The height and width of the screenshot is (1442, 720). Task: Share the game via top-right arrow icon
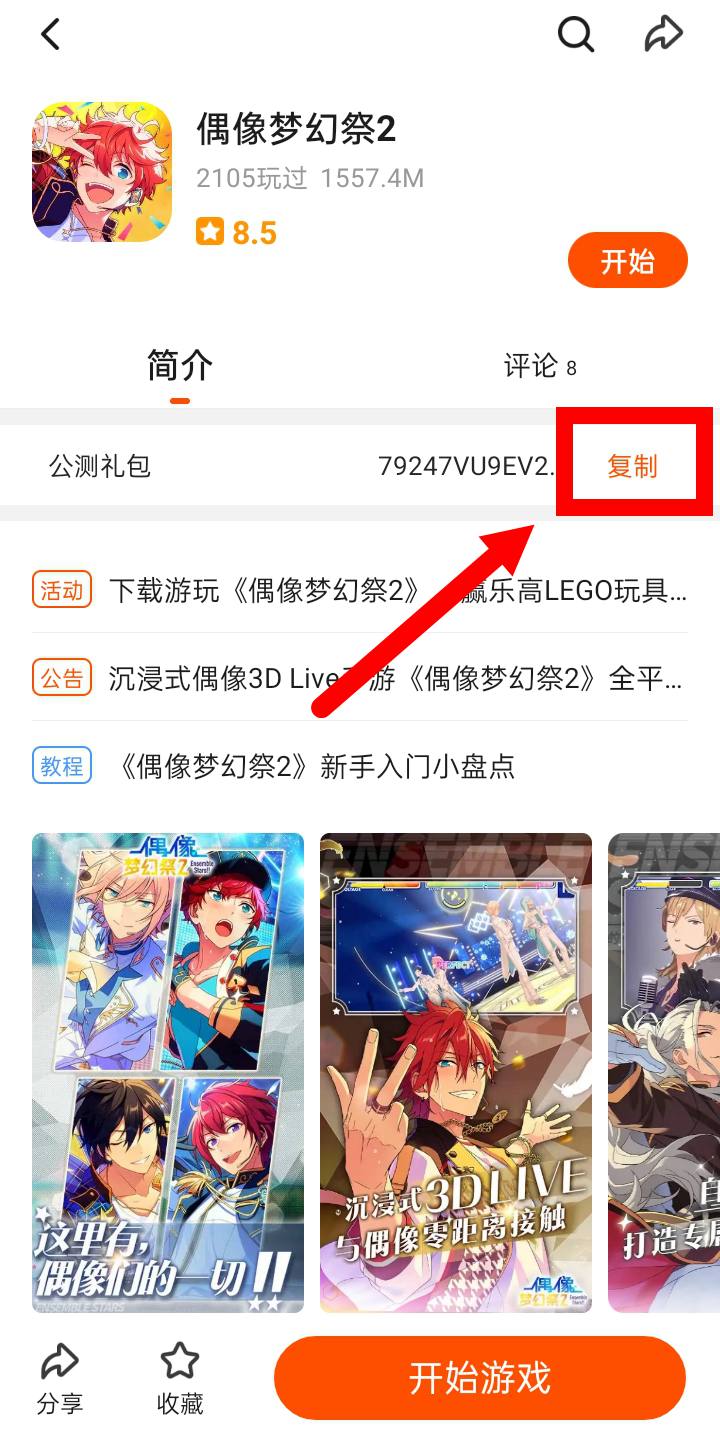coord(663,35)
